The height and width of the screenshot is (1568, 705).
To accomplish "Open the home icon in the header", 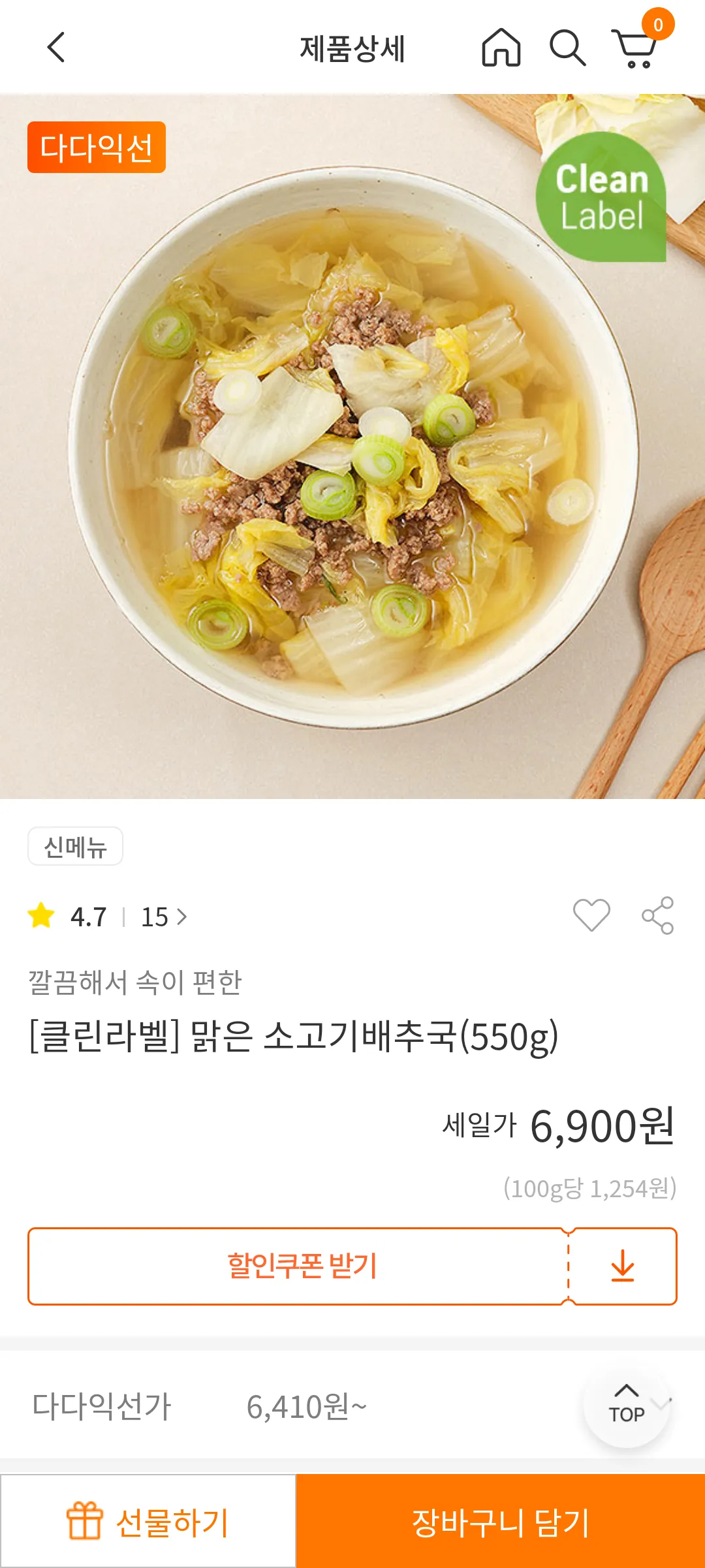I will [501, 48].
